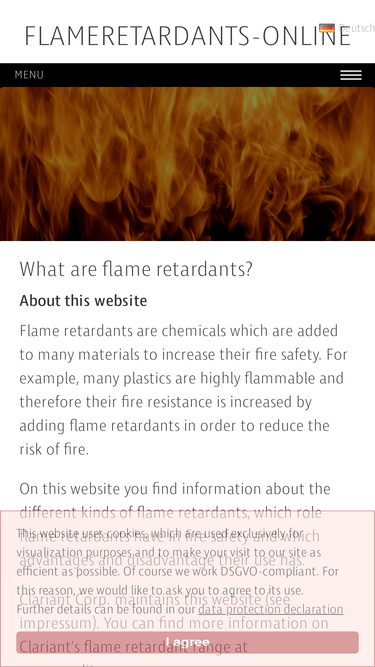This screenshot has width=375, height=667.
Task: Open the hamburger menu icon
Action: tap(351, 75)
